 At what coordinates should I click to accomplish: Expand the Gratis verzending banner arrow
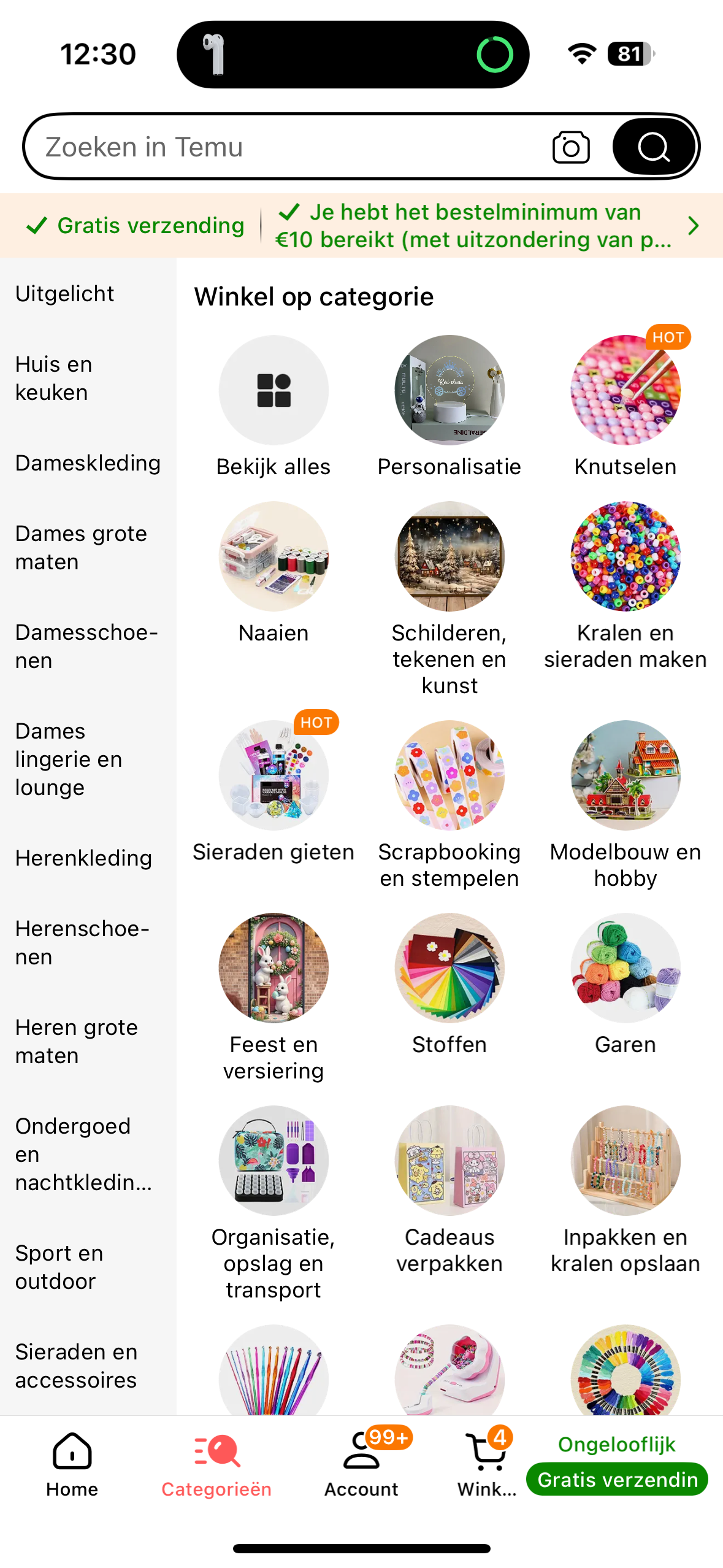click(693, 226)
